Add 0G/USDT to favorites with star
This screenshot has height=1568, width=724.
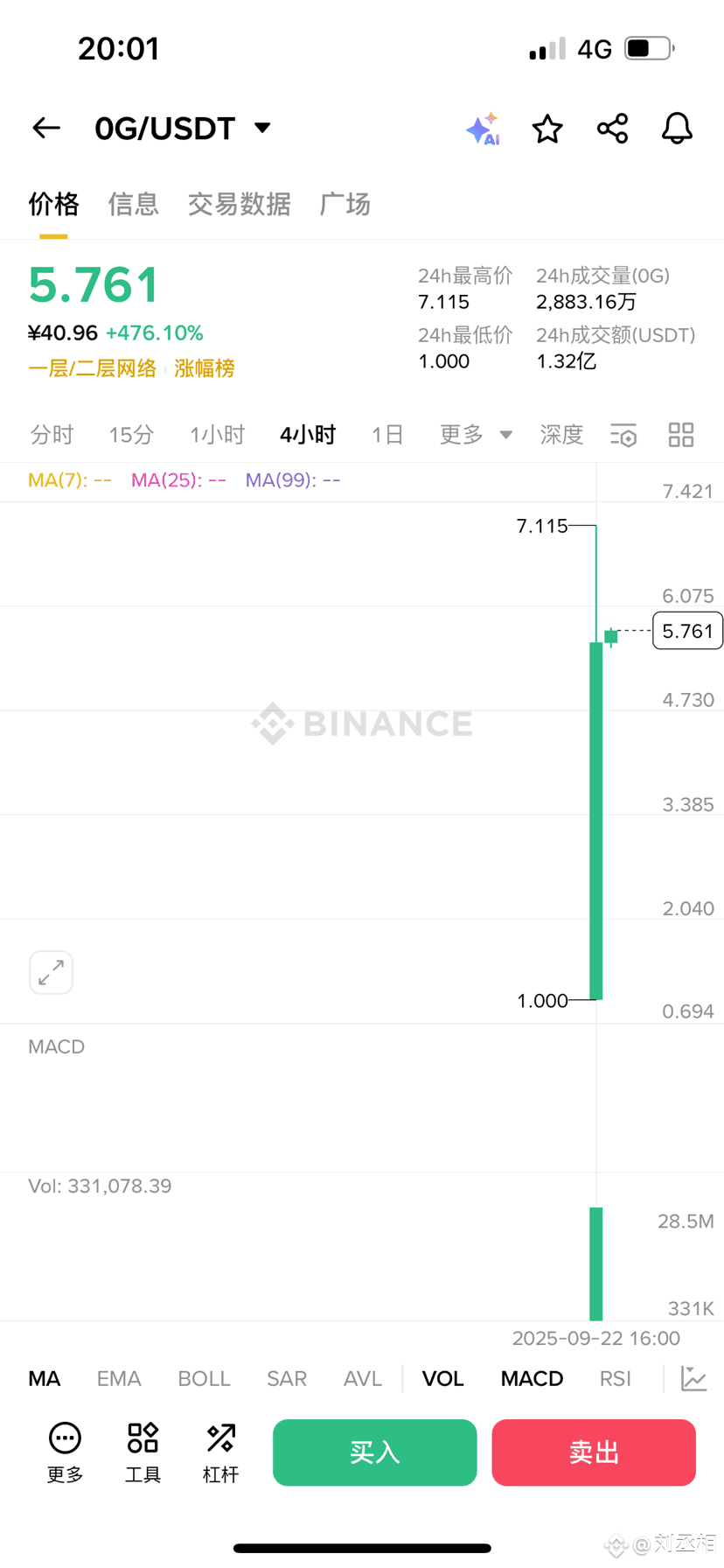point(547,129)
